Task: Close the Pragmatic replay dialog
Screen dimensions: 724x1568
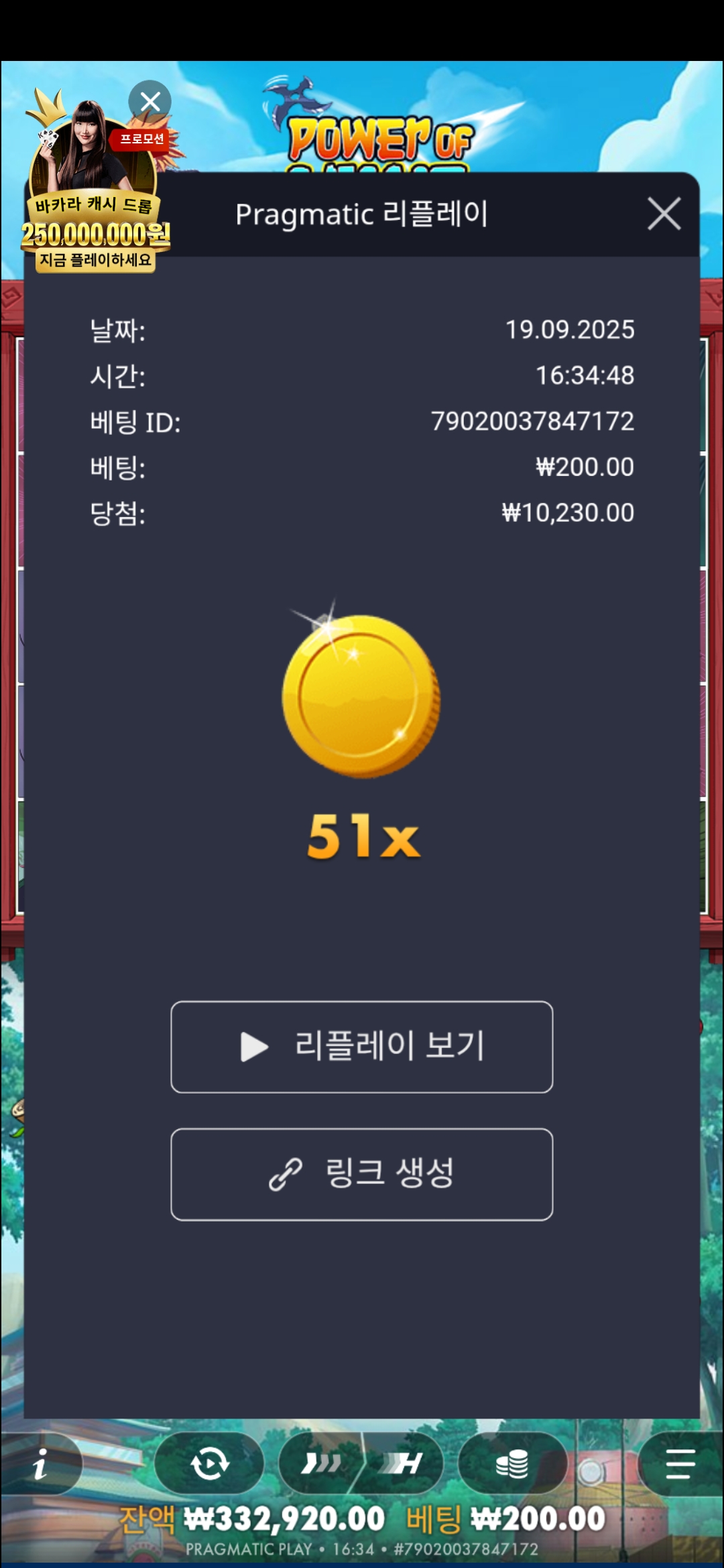Action: 664,214
